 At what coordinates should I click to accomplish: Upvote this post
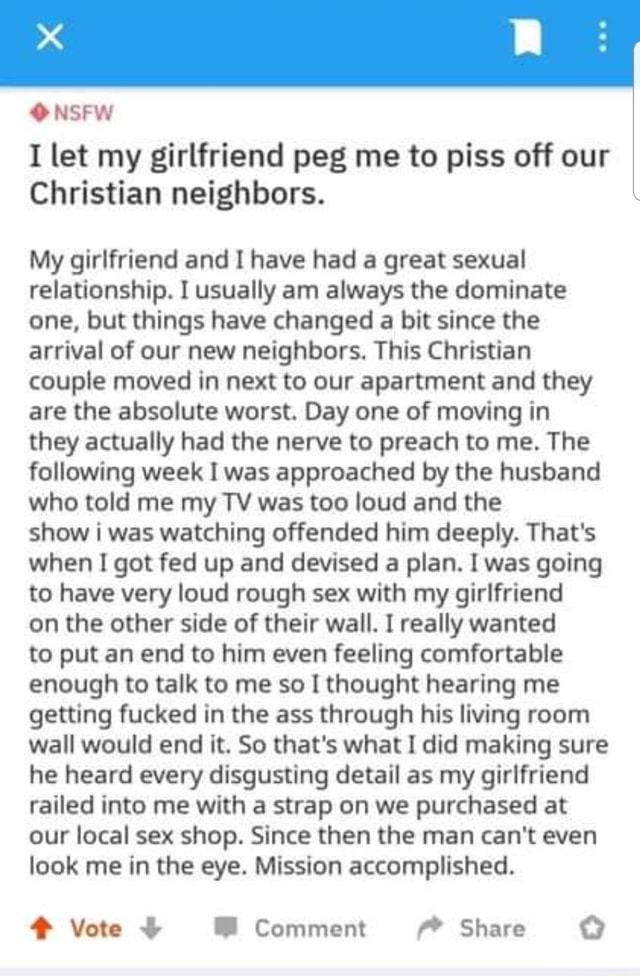42,928
